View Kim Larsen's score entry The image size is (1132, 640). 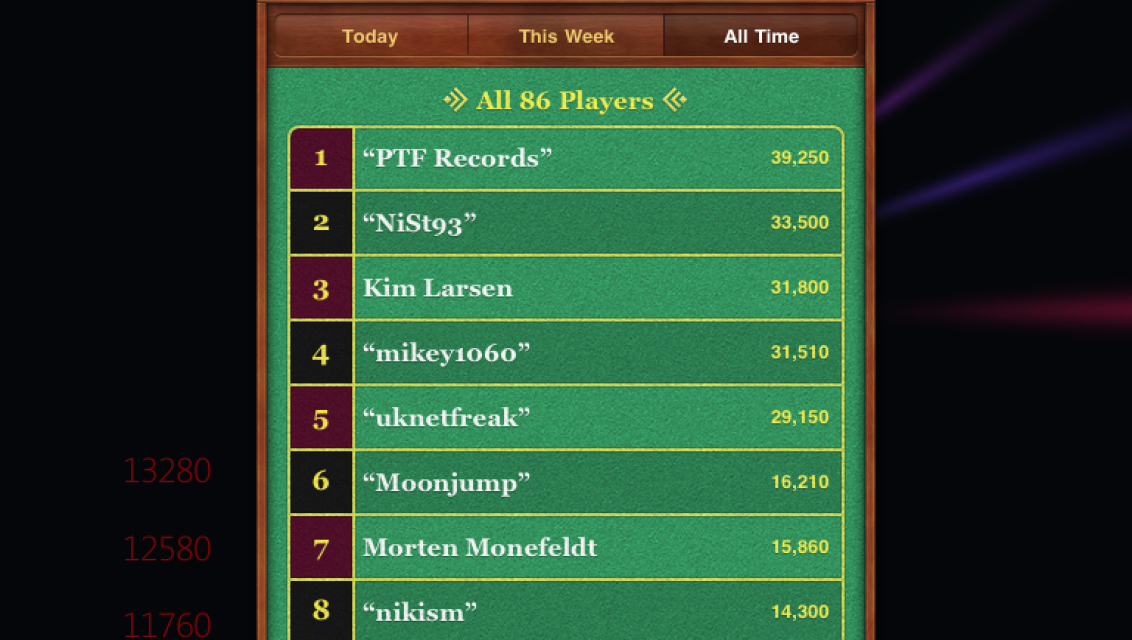click(x=566, y=288)
